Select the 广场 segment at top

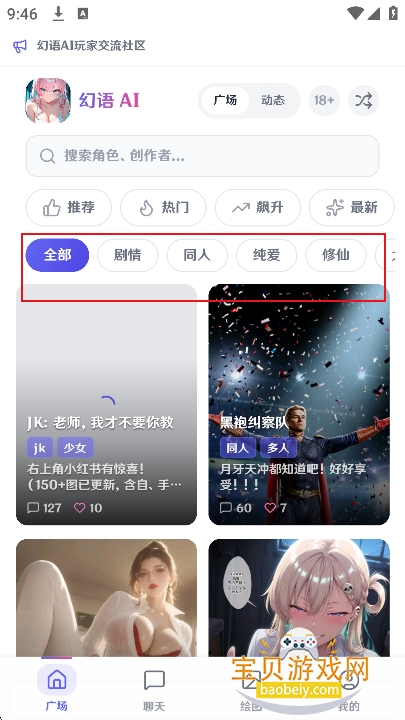coord(225,100)
